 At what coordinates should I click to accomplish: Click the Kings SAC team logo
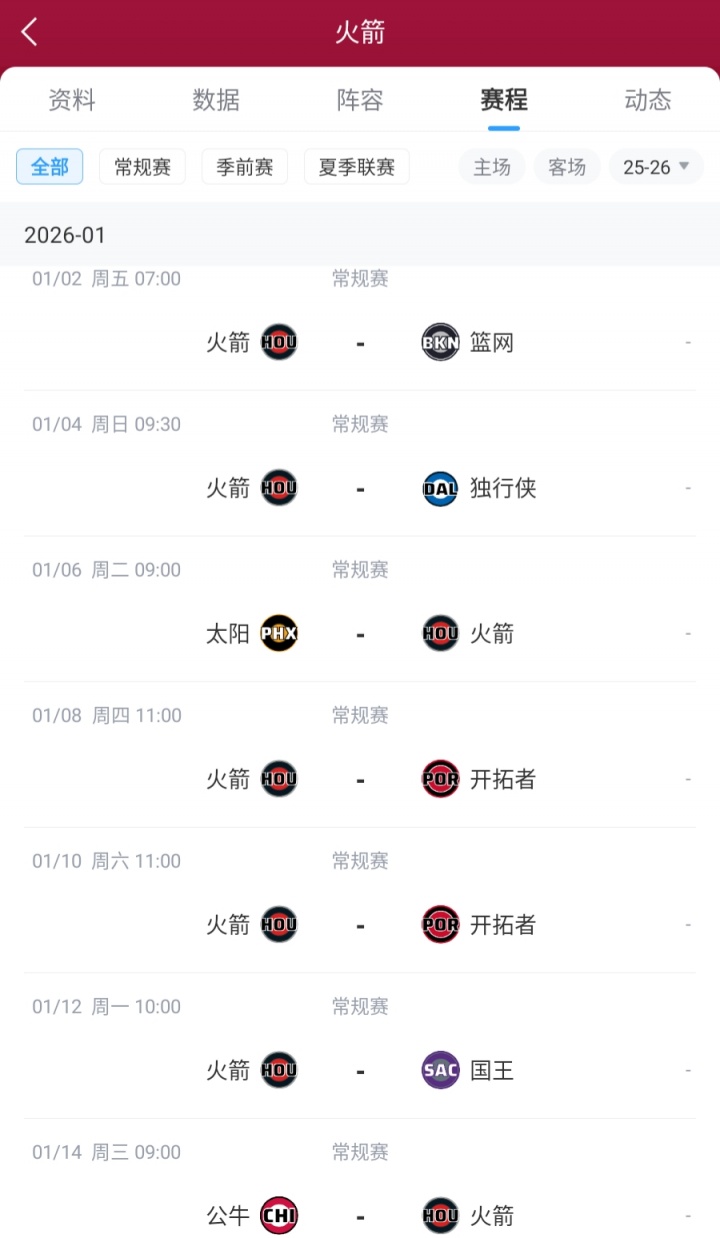click(x=440, y=1070)
